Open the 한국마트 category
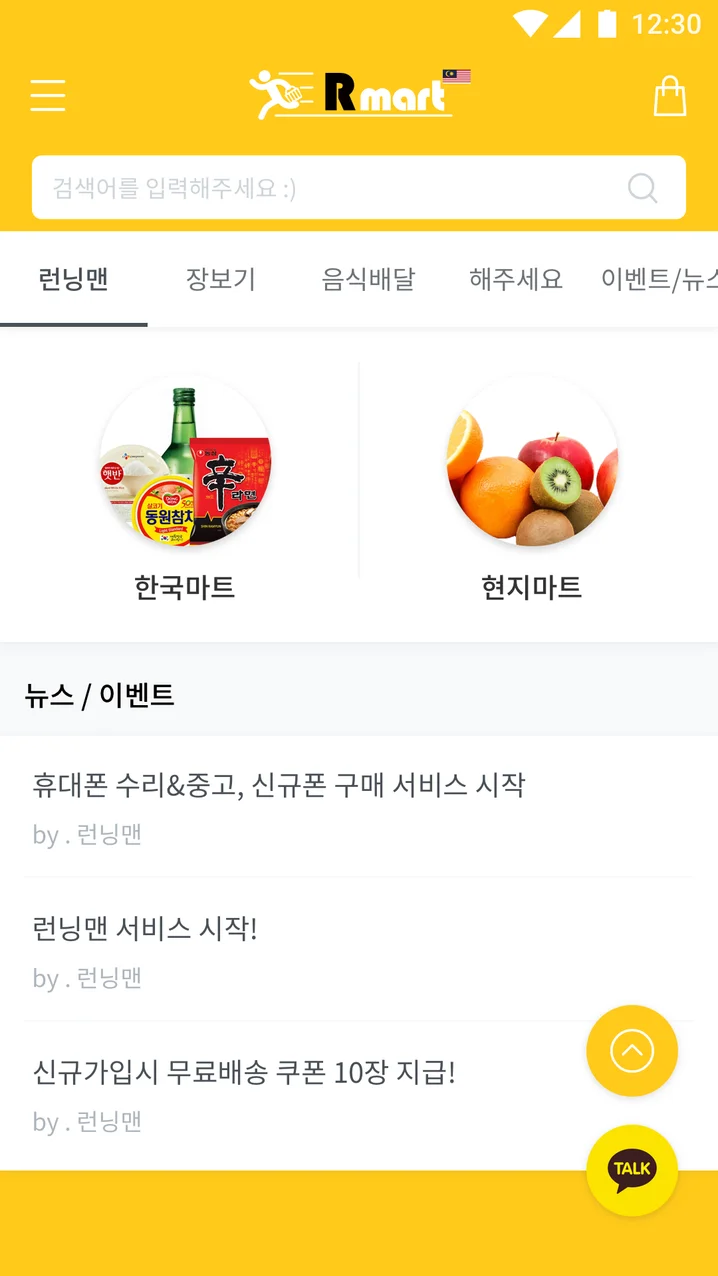 pyautogui.click(x=185, y=488)
